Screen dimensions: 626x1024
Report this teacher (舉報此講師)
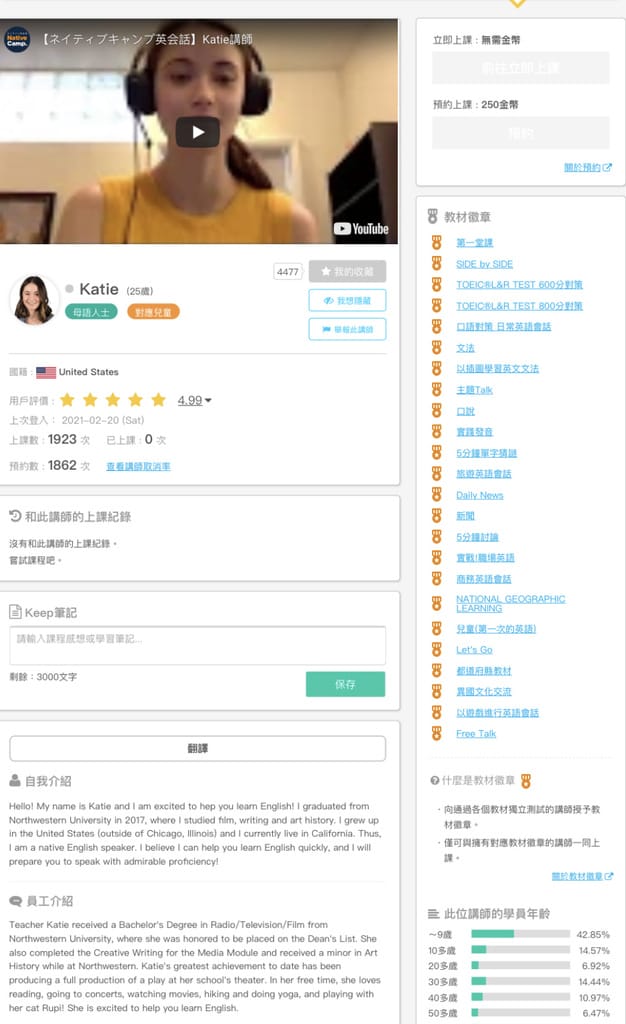347,329
